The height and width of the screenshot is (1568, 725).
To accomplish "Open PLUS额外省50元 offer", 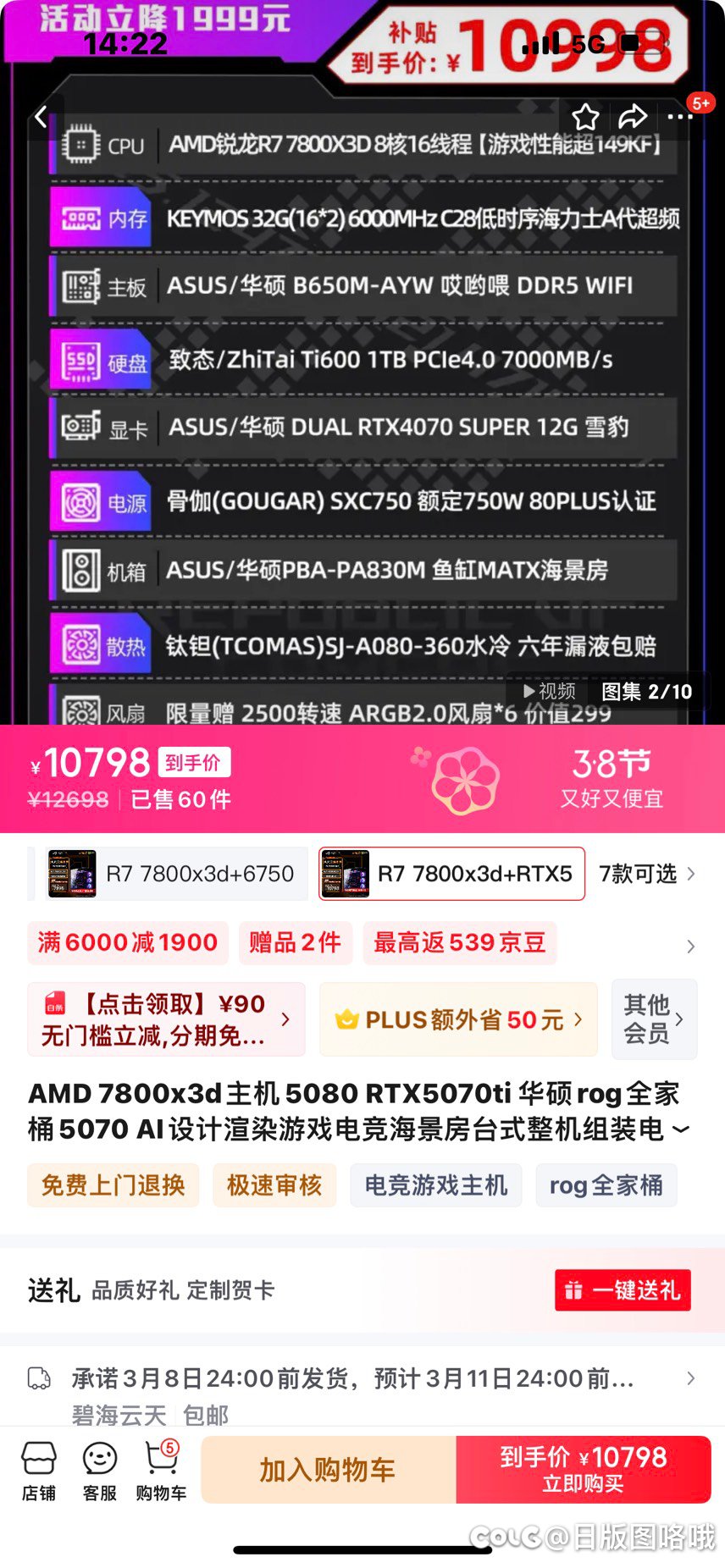I will point(458,1019).
